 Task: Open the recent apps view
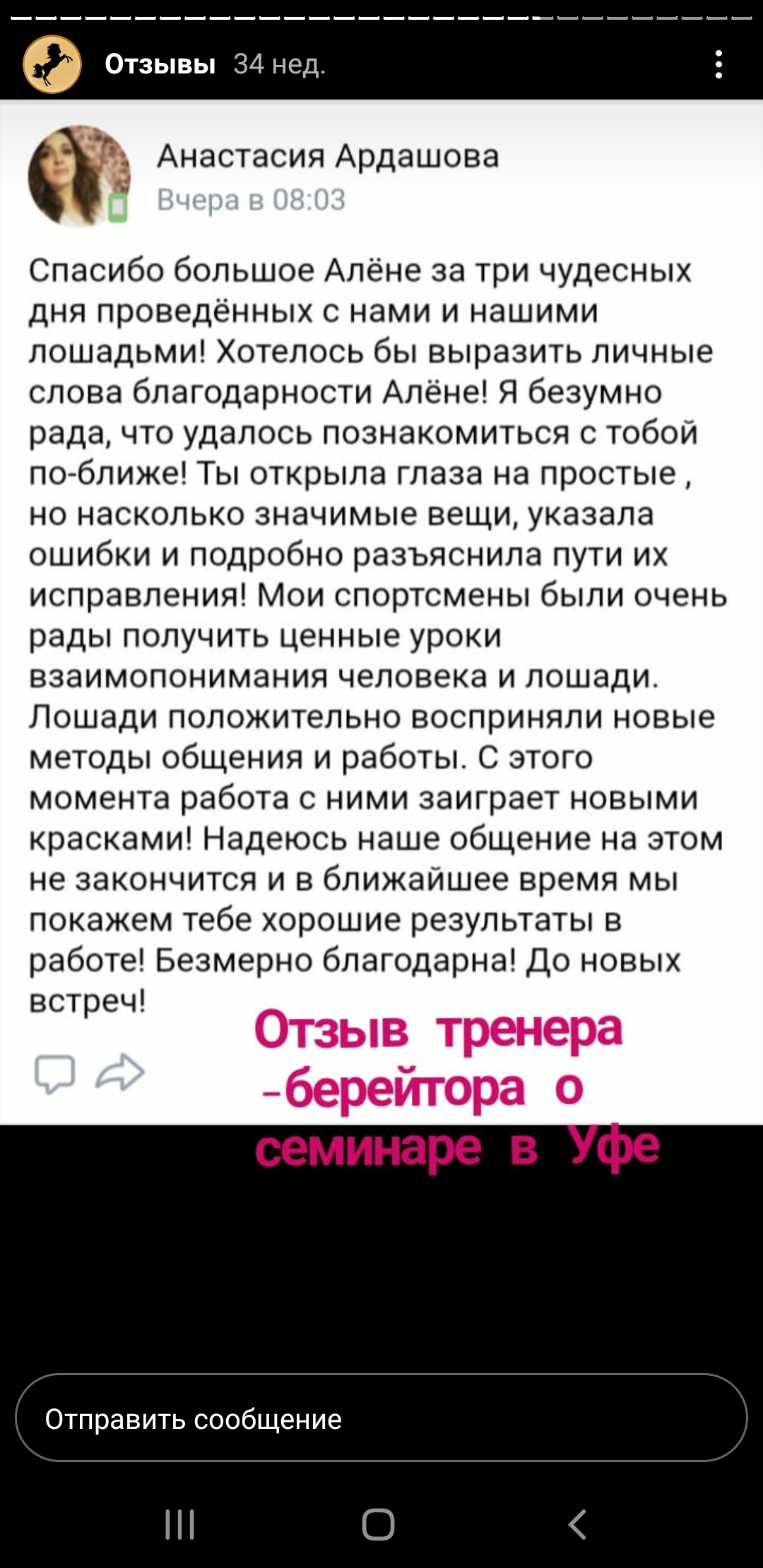179,1524
